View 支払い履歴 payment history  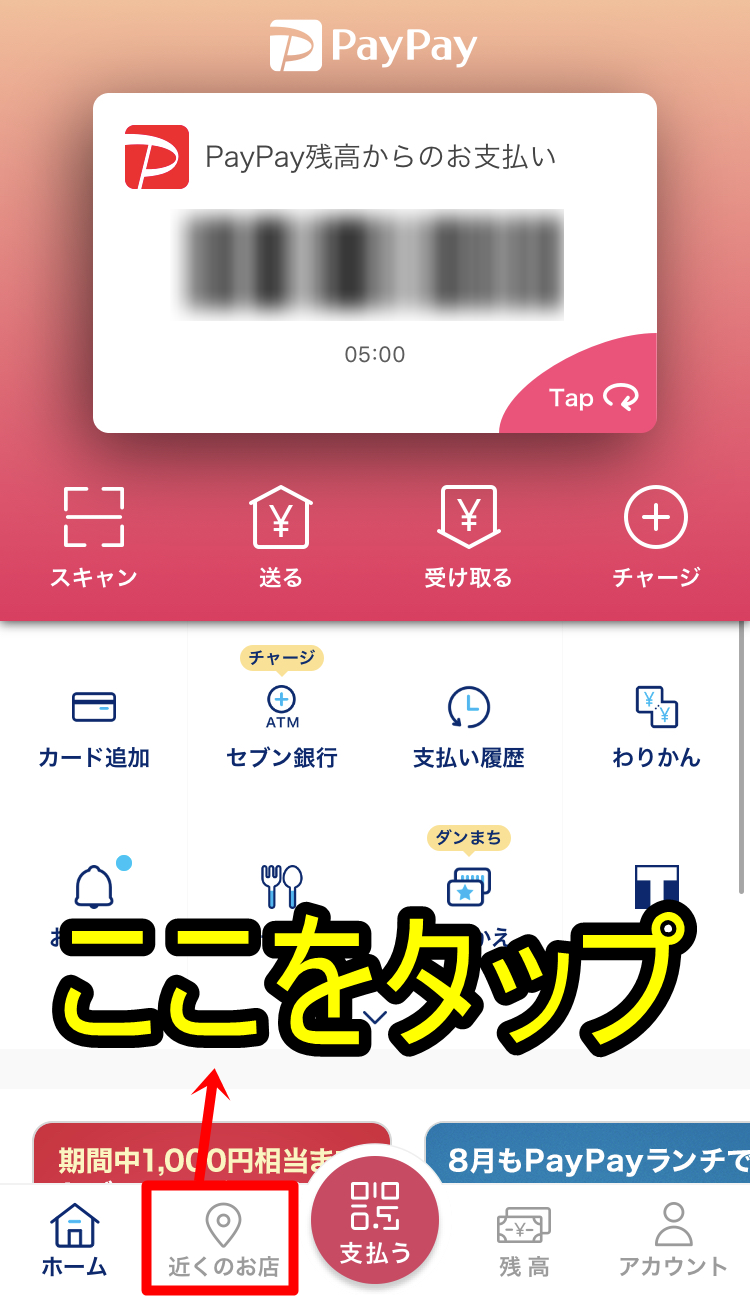[468, 726]
